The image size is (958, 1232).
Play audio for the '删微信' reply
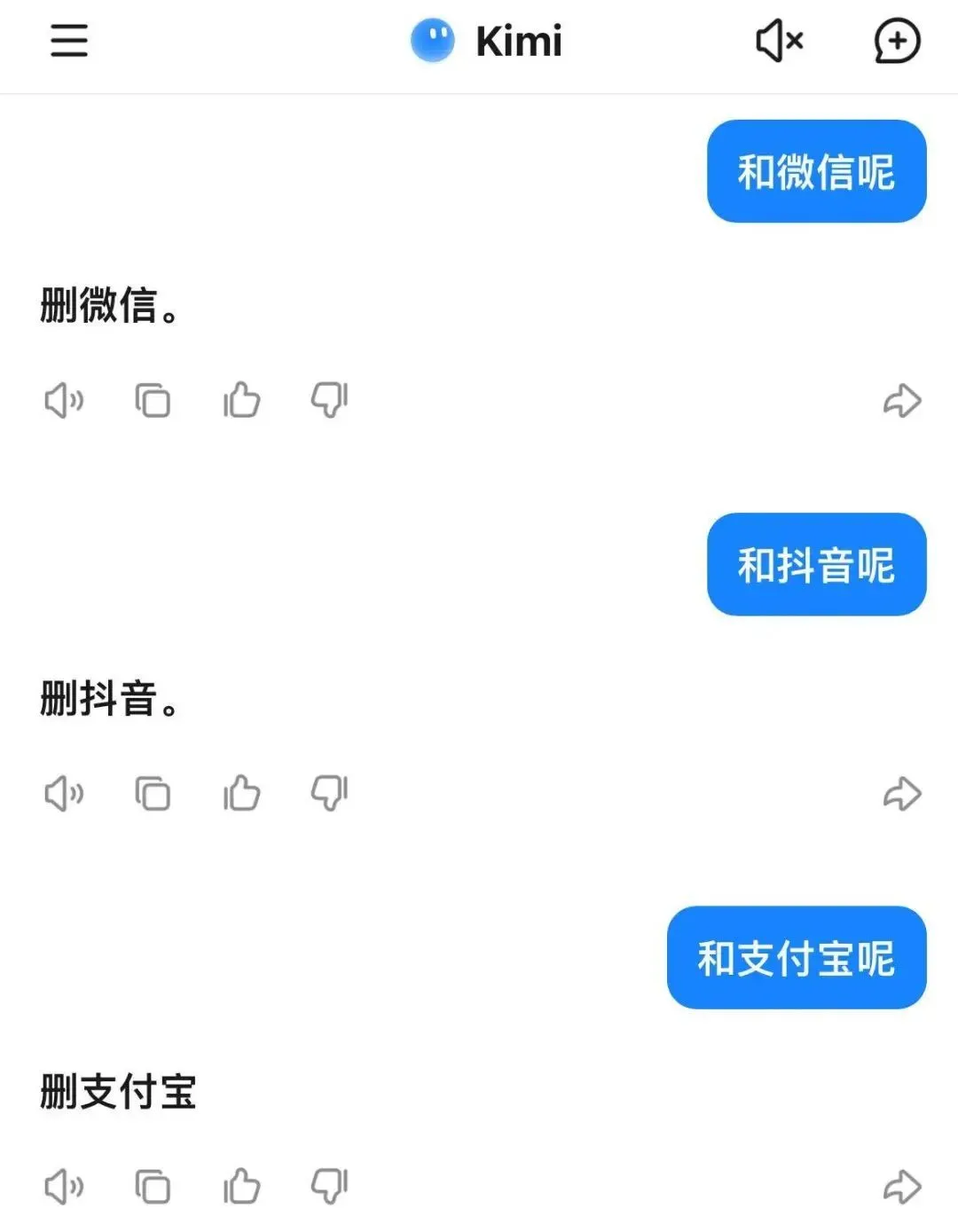coord(63,401)
